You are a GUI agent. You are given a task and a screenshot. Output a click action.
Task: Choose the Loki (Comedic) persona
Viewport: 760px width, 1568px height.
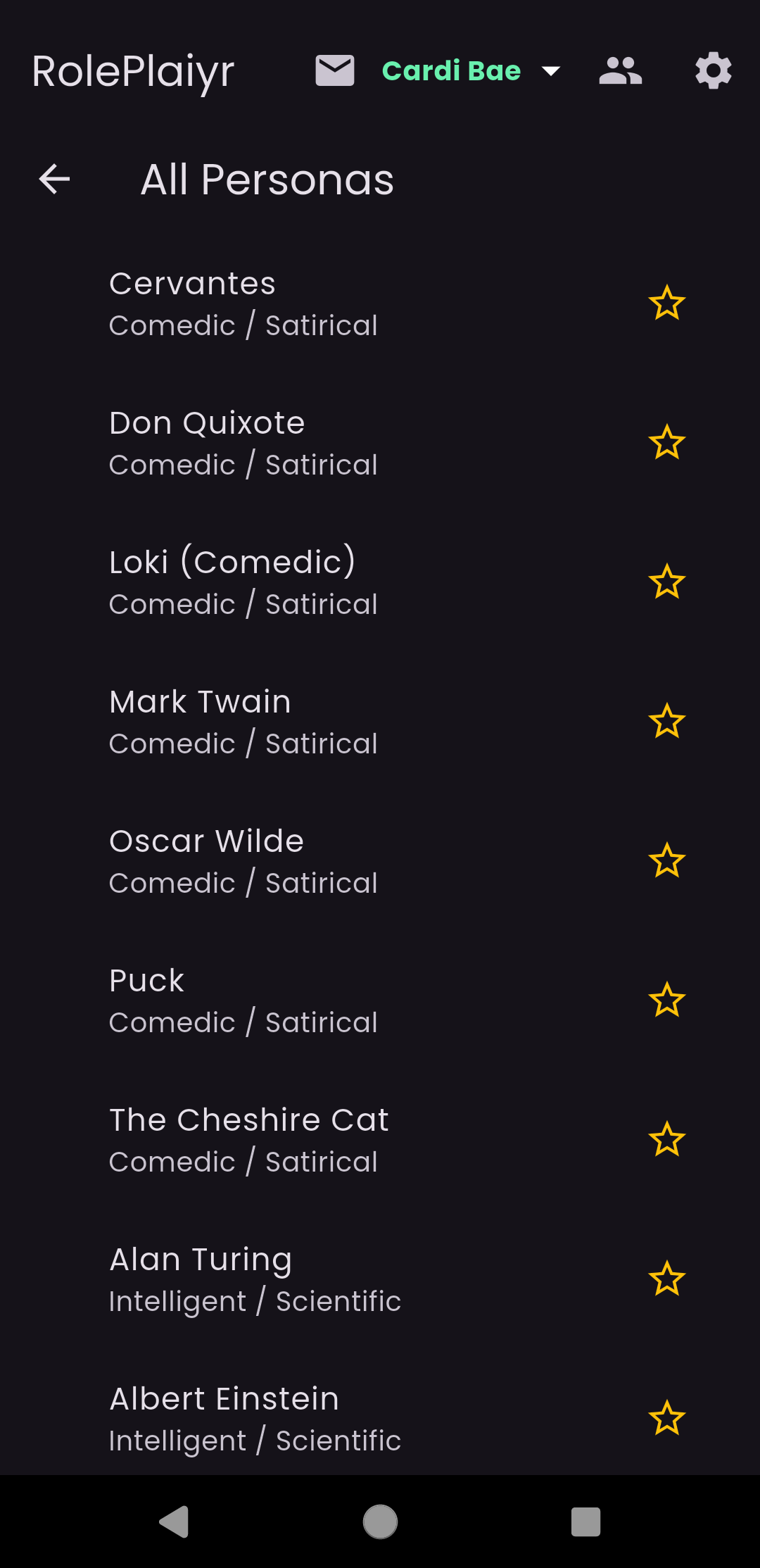point(243,582)
